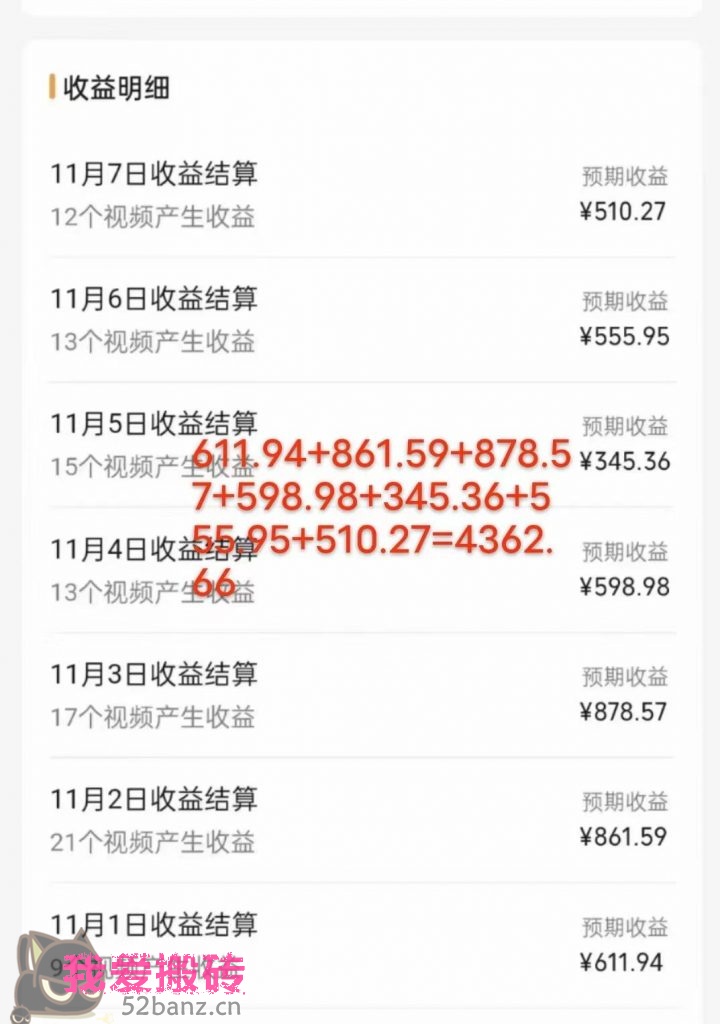
Task: Select the 11月7日收益结算 entry
Action: [155, 174]
